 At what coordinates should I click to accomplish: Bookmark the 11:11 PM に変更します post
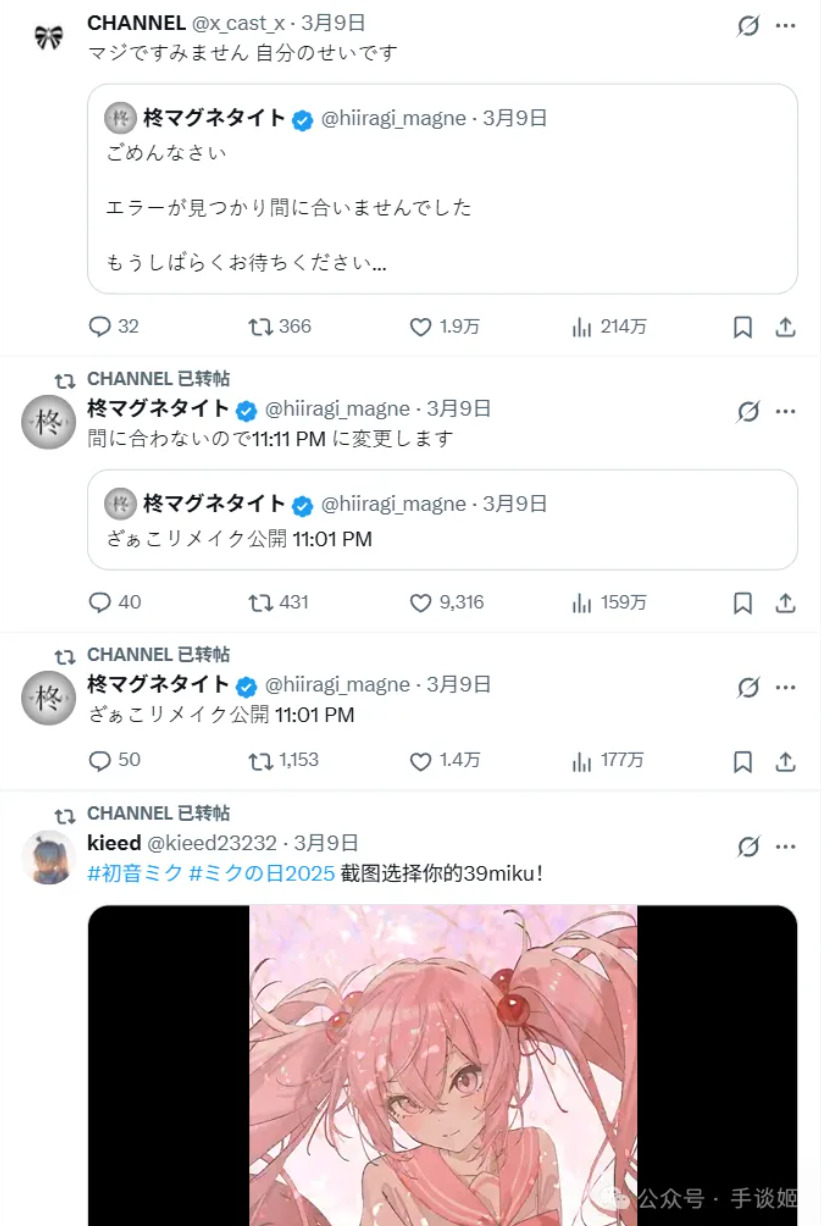(742, 602)
